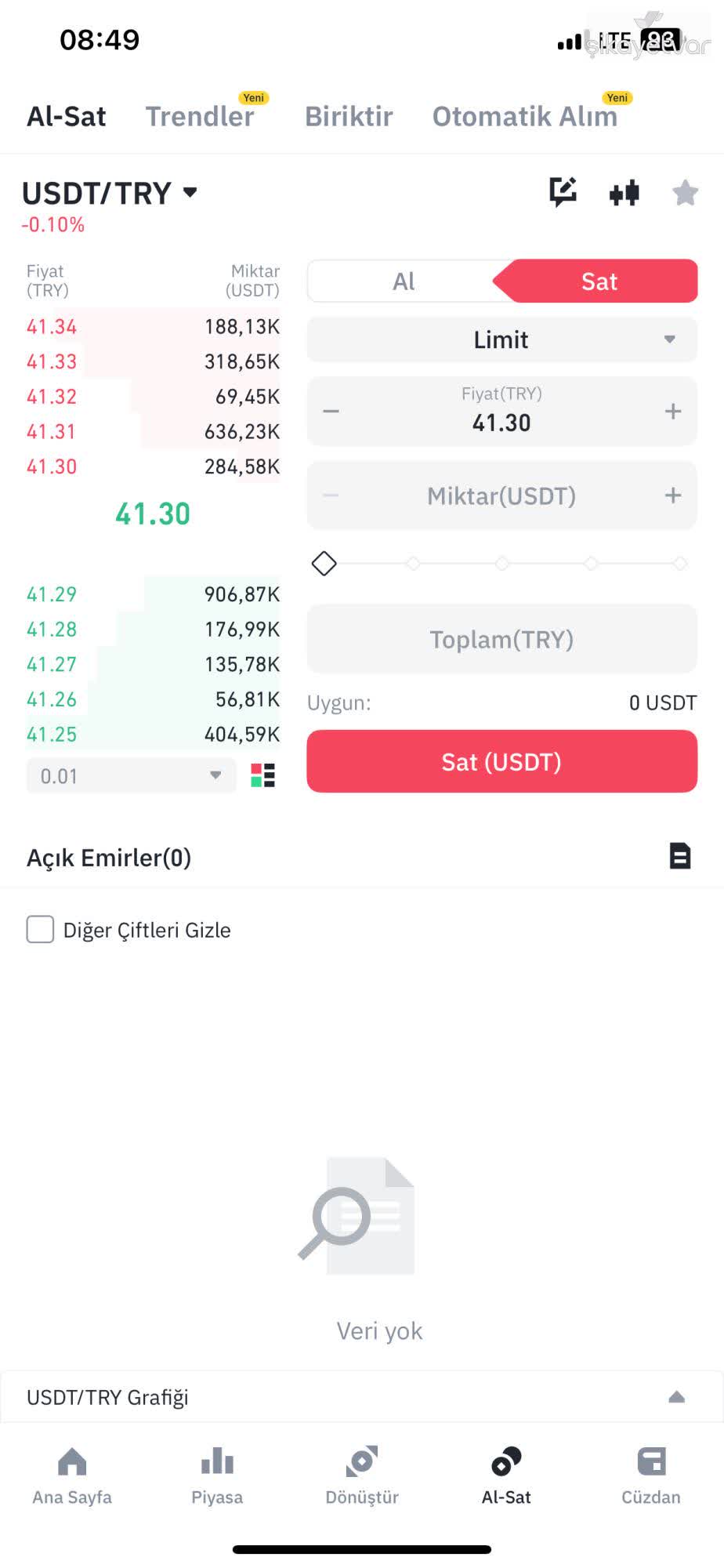Open the Biriktir tab
The height and width of the screenshot is (1568, 724).
pyautogui.click(x=349, y=116)
